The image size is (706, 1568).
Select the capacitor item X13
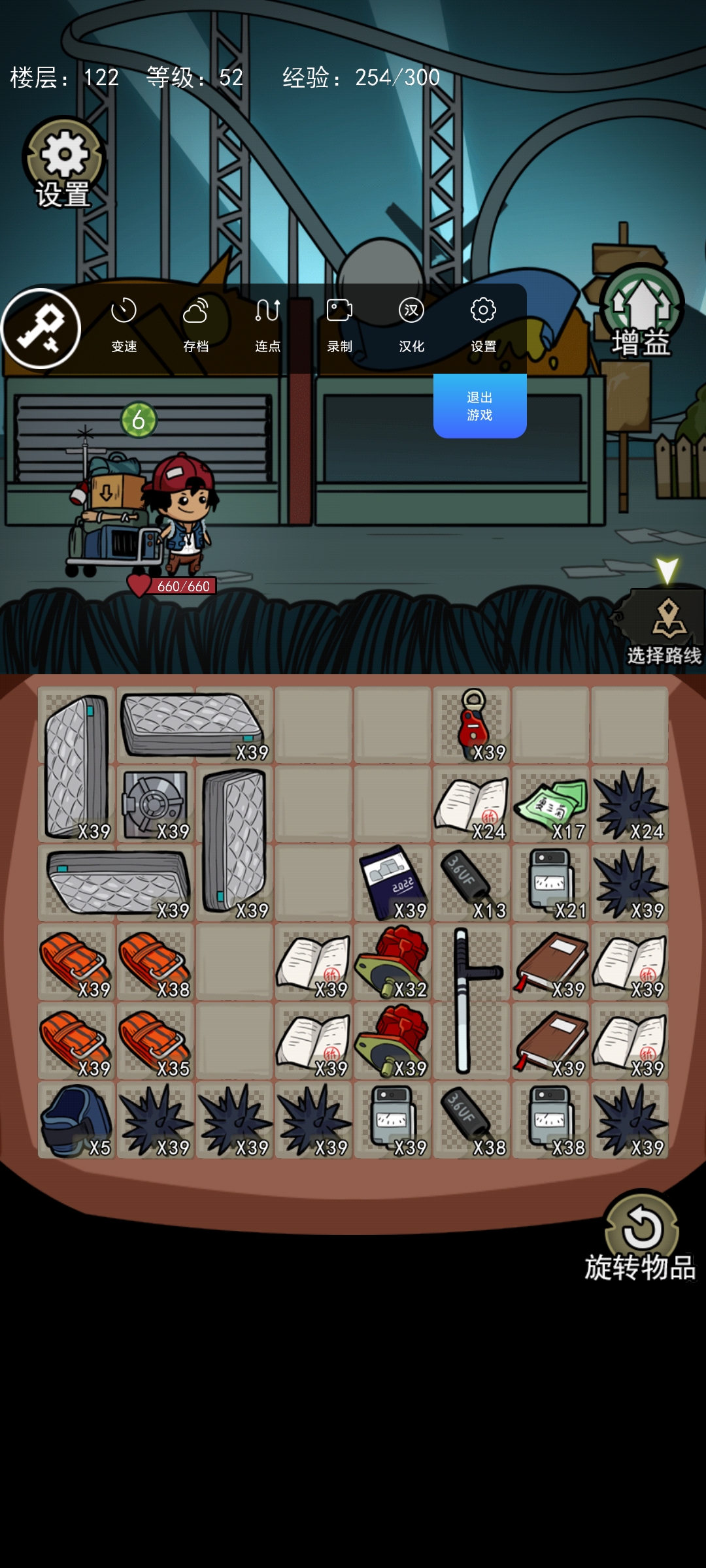471,883
